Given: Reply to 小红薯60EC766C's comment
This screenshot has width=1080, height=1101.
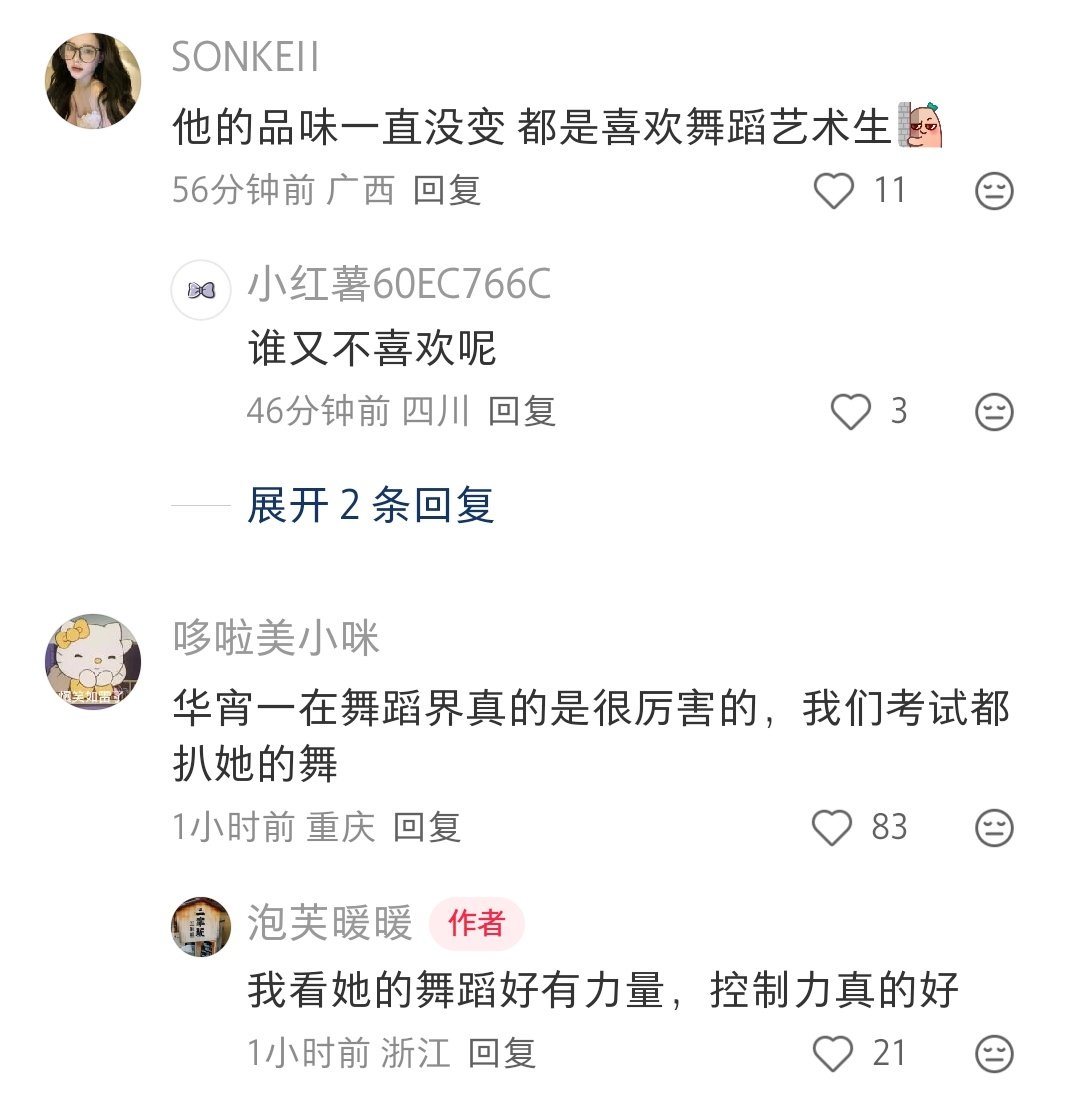Looking at the screenshot, I should 521,412.
